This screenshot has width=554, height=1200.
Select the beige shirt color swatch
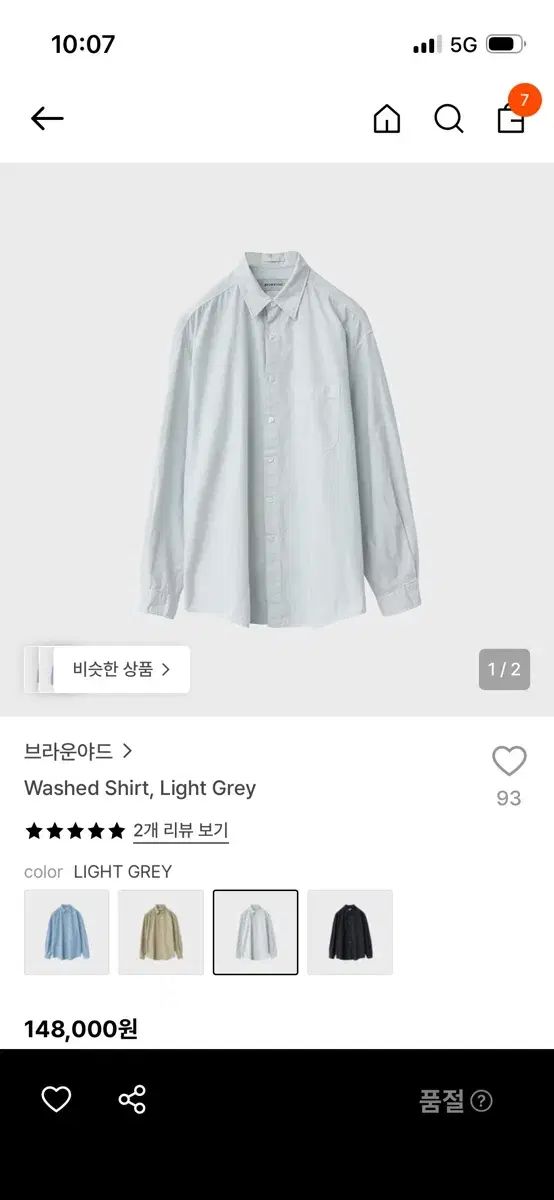(161, 932)
